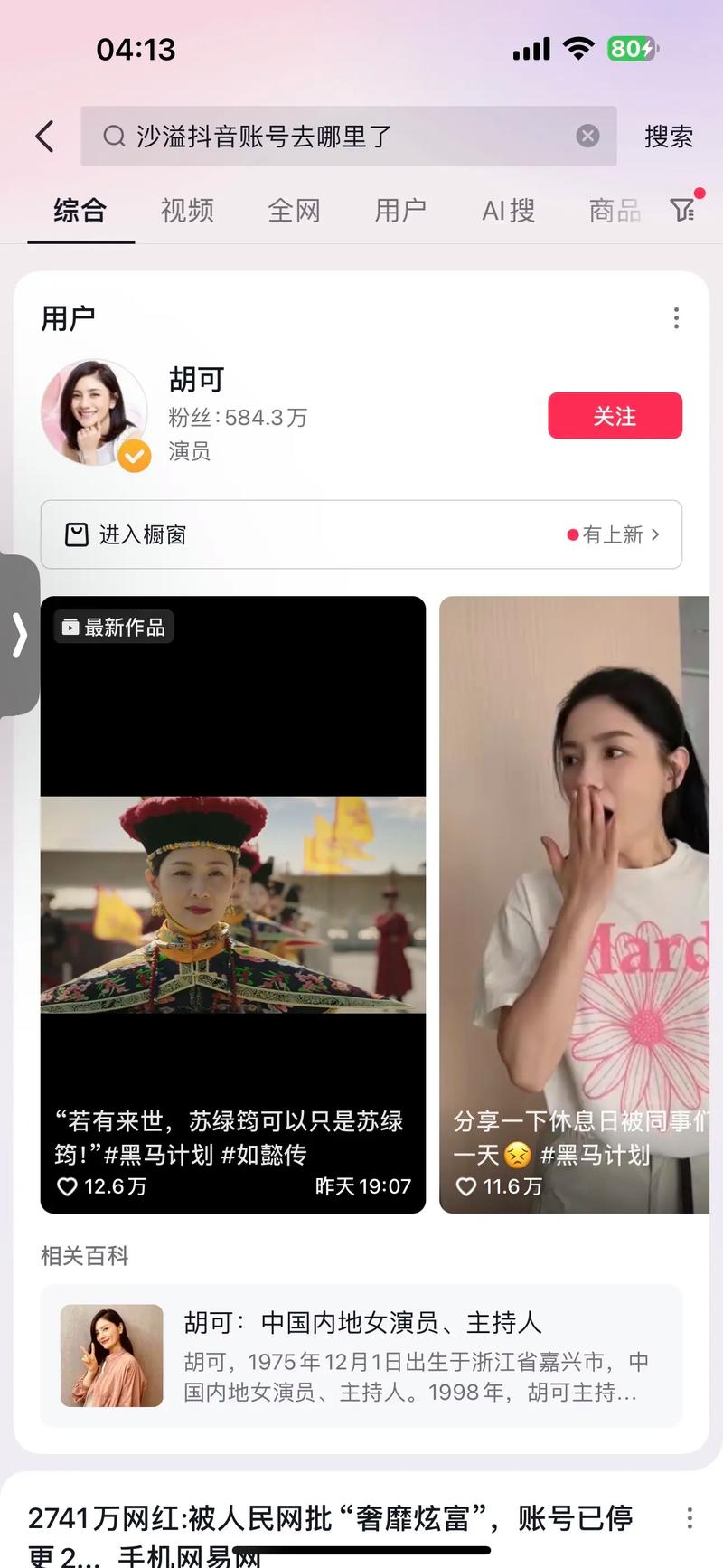Go back with the top-left arrow
The height and width of the screenshot is (1568, 723).
[x=45, y=137]
